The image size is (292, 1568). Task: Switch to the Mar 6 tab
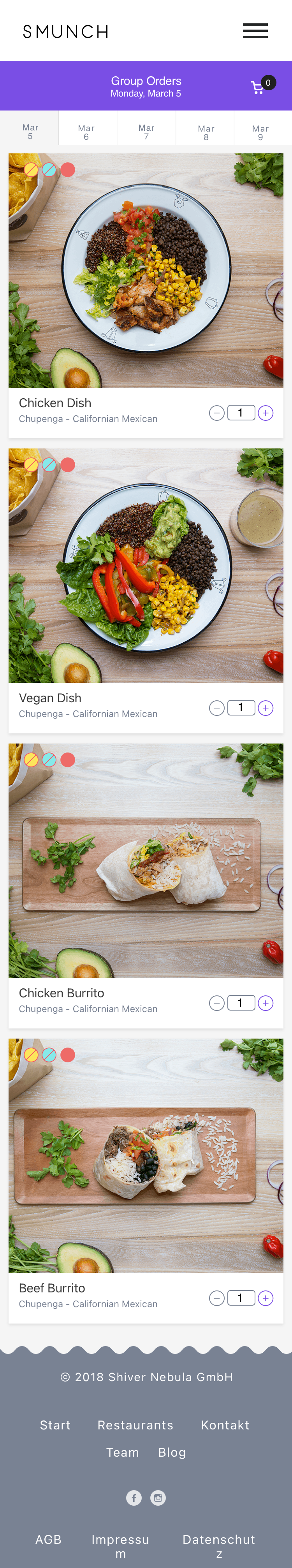point(86,132)
